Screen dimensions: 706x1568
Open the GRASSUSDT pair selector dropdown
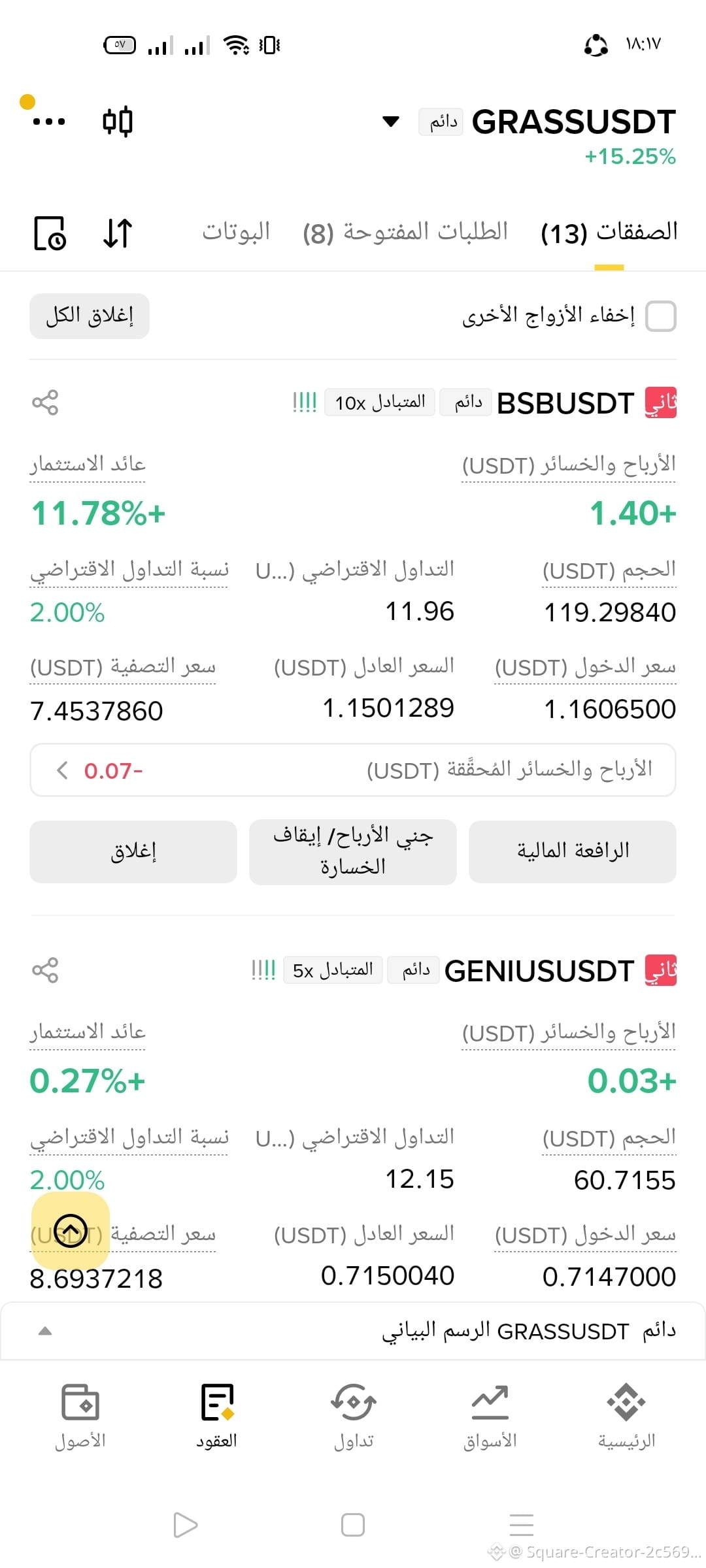pos(391,122)
